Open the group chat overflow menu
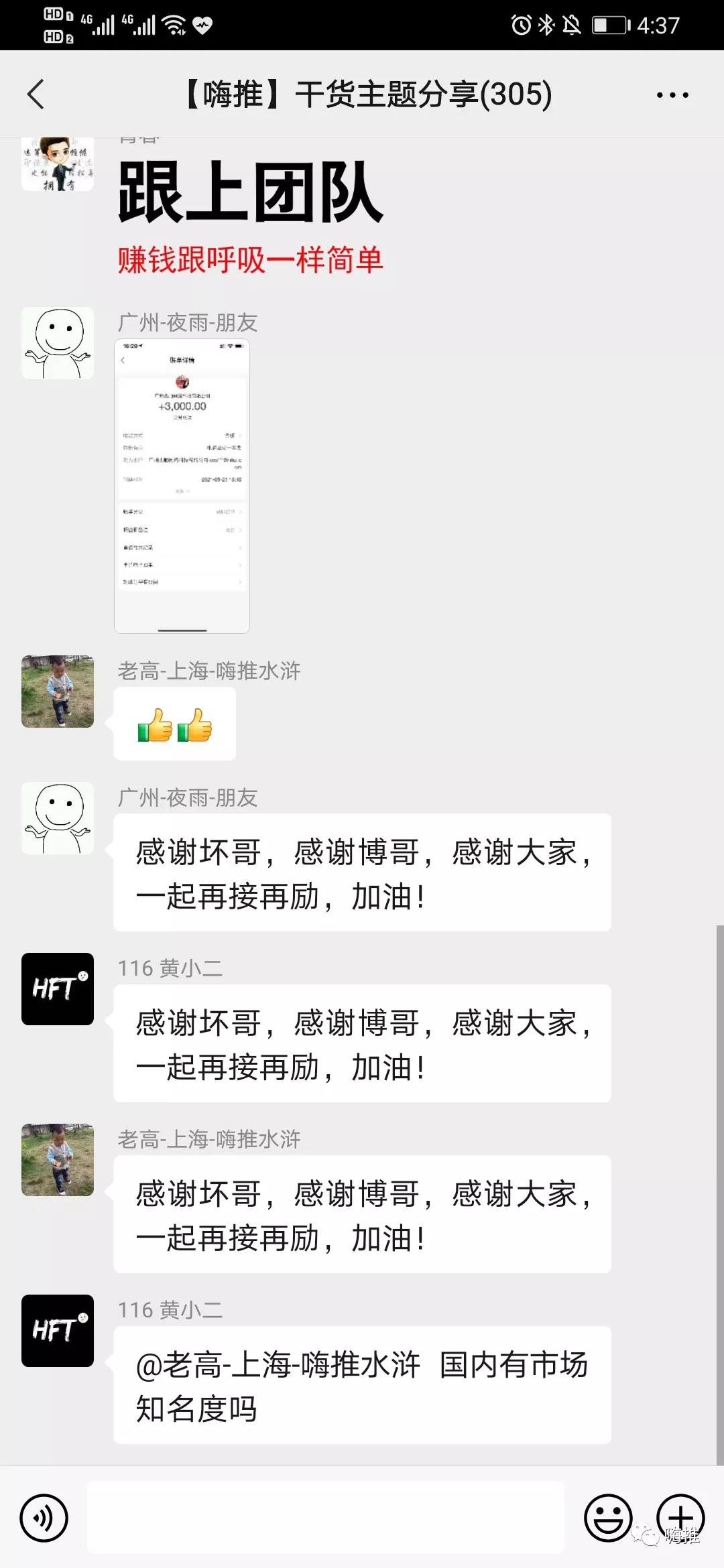Screen dimensions: 724x1568 672,95
